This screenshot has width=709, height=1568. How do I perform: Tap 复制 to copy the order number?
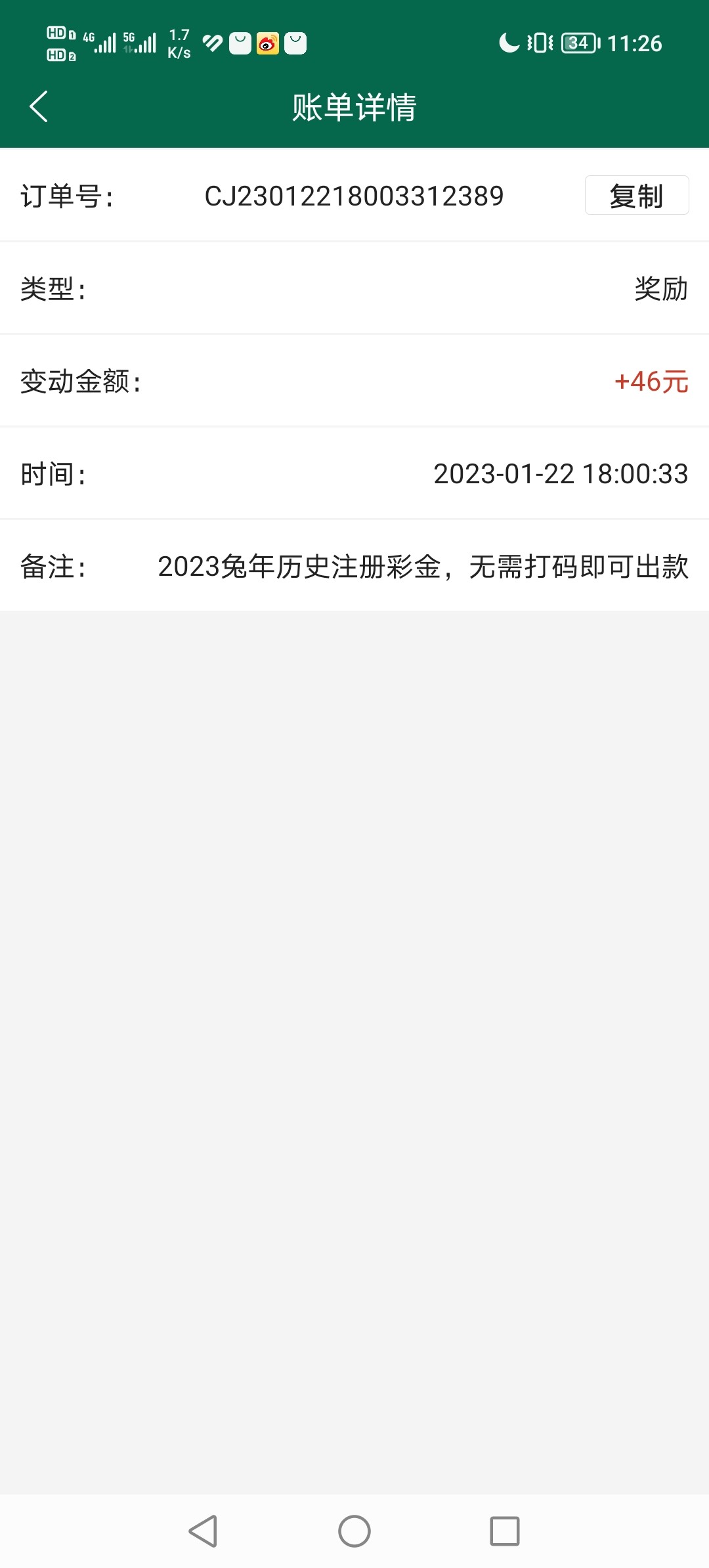coord(636,195)
